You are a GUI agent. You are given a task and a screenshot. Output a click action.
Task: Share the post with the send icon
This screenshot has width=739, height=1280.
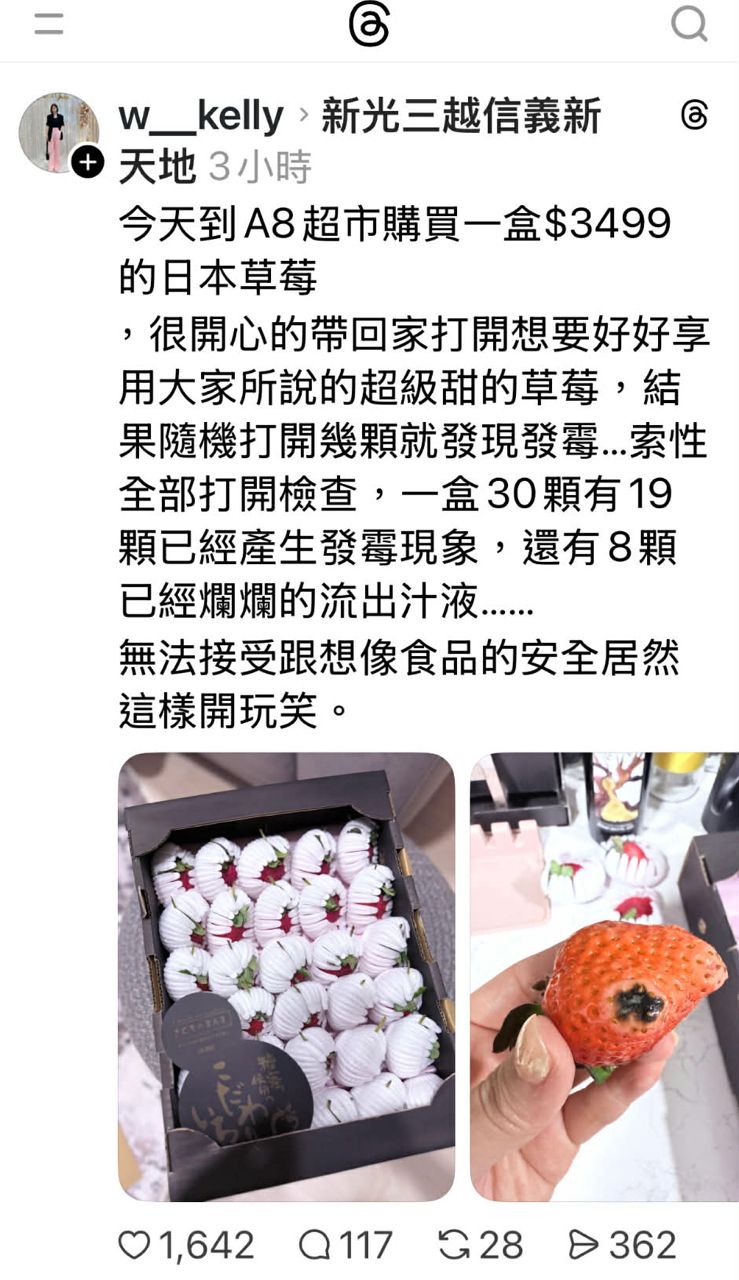click(583, 1245)
